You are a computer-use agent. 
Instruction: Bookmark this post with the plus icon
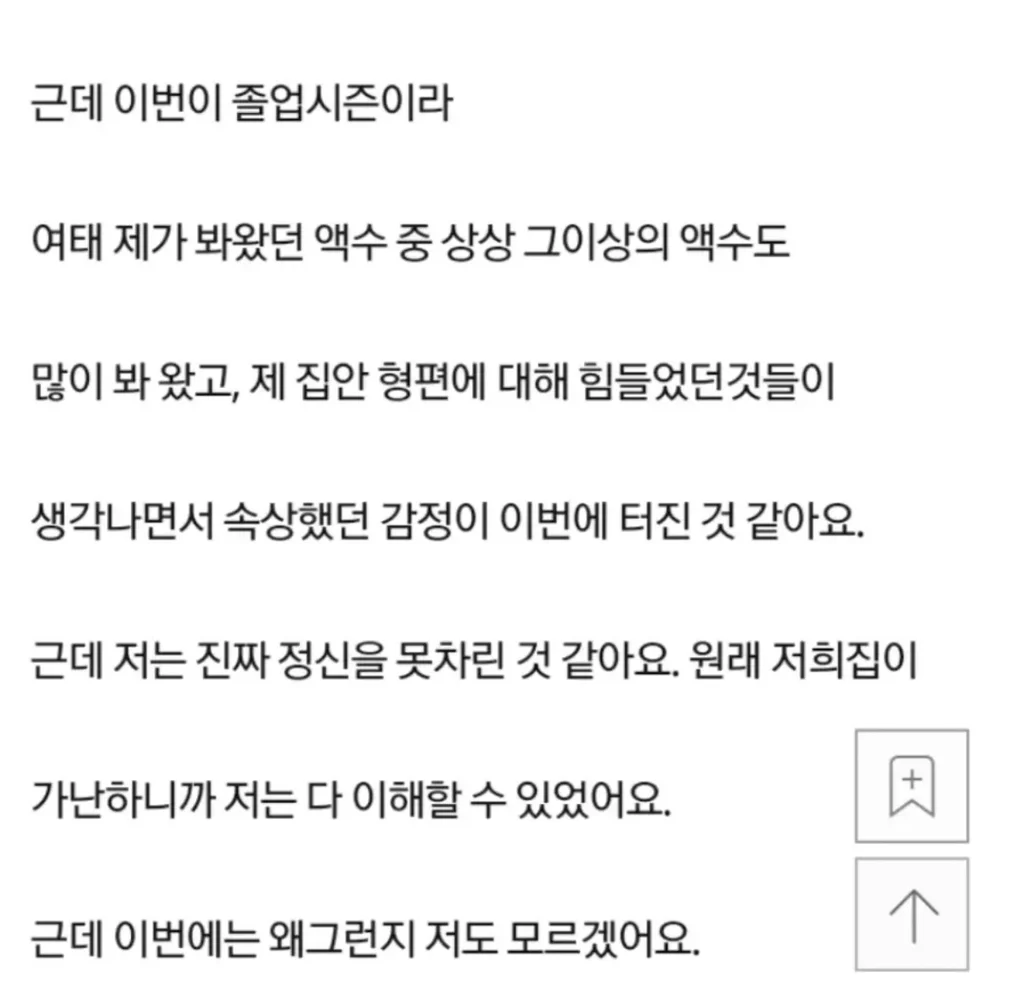tap(912, 786)
